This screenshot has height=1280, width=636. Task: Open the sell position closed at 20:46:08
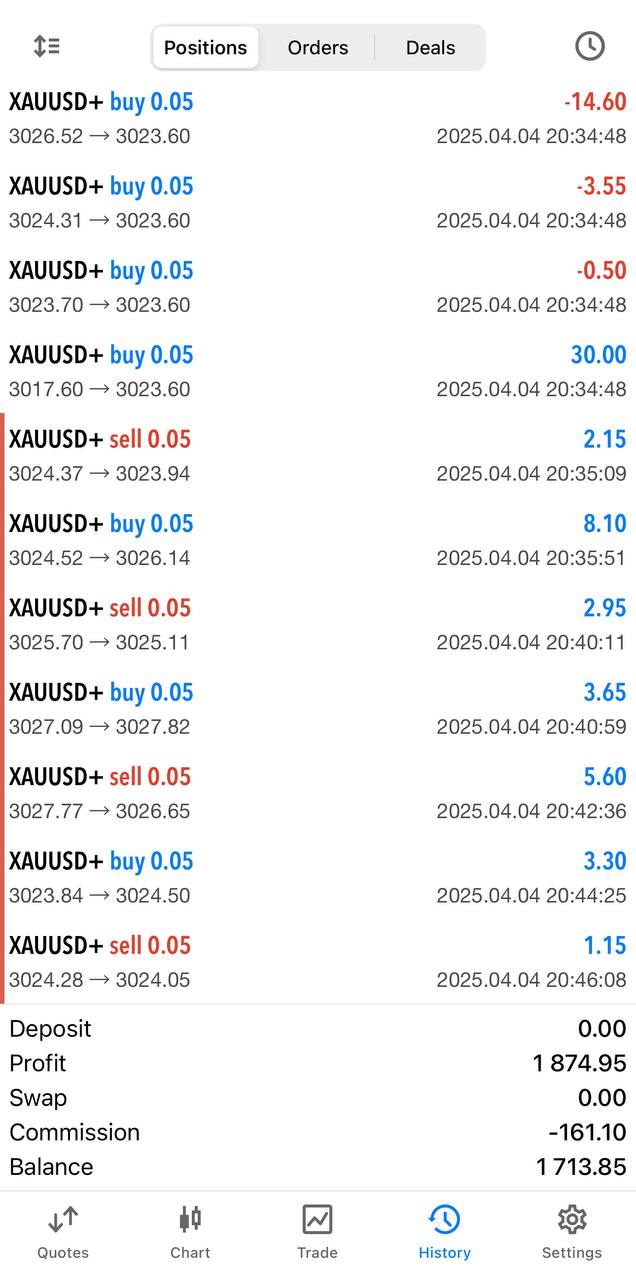point(318,962)
